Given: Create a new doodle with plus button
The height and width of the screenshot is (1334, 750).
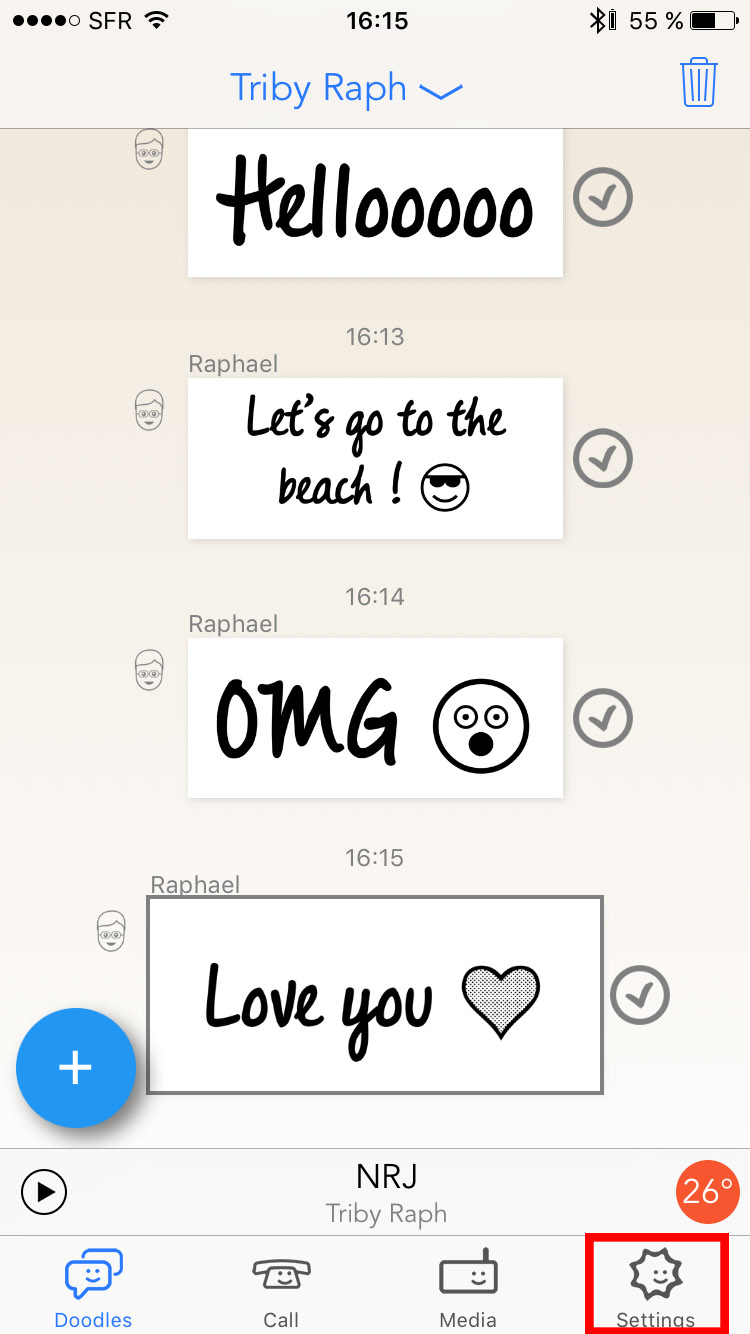Looking at the screenshot, I should [x=76, y=1068].
